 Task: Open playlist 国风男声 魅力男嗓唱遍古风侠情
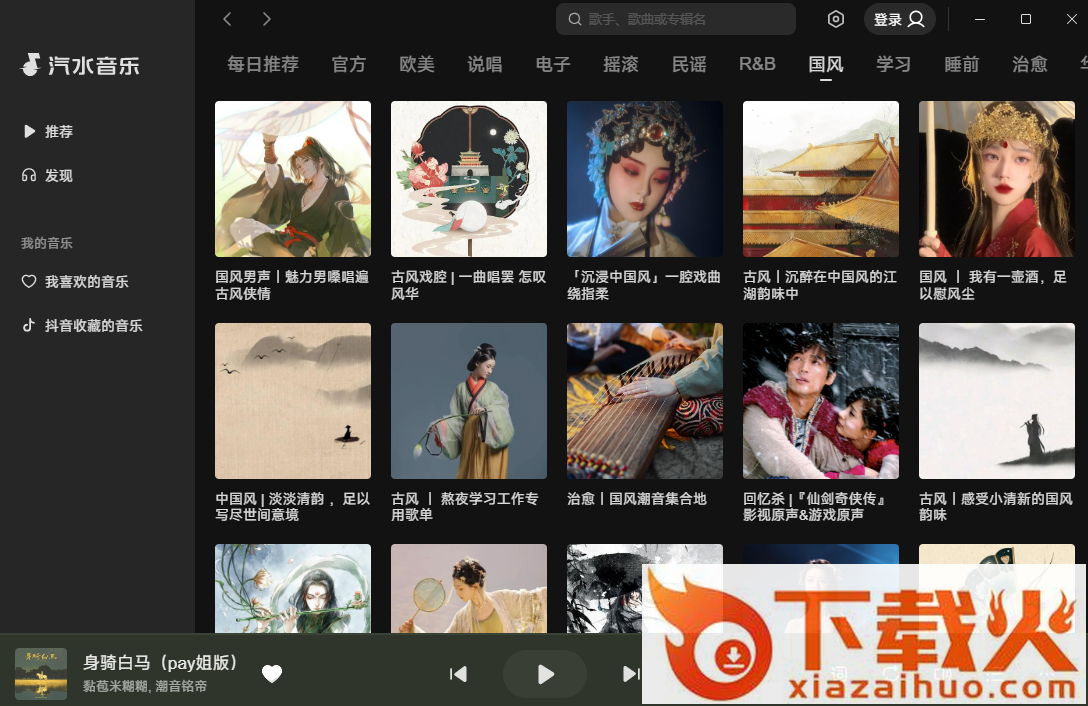pyautogui.click(x=293, y=179)
